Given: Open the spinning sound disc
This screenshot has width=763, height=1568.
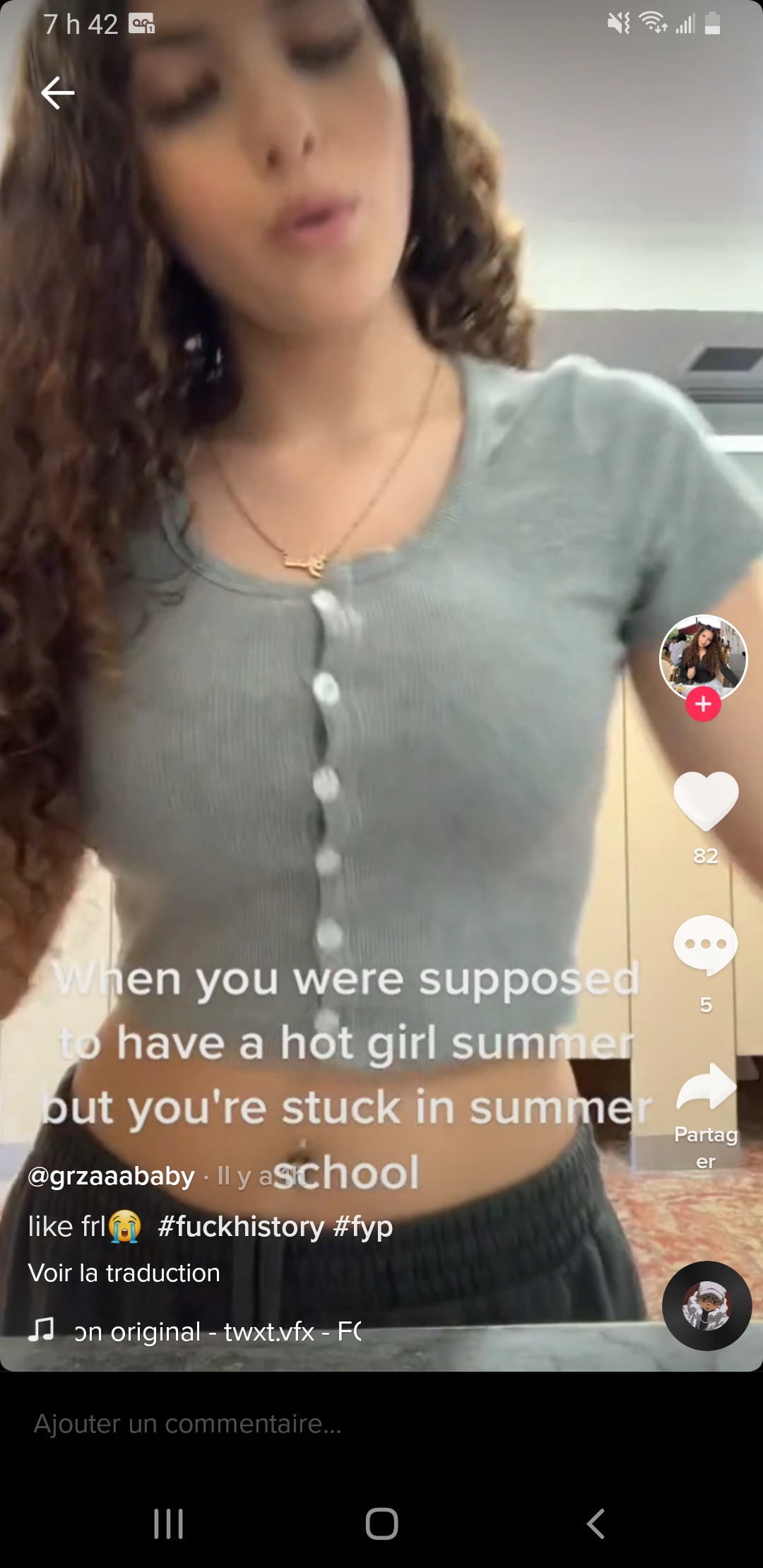Looking at the screenshot, I should [706, 1306].
